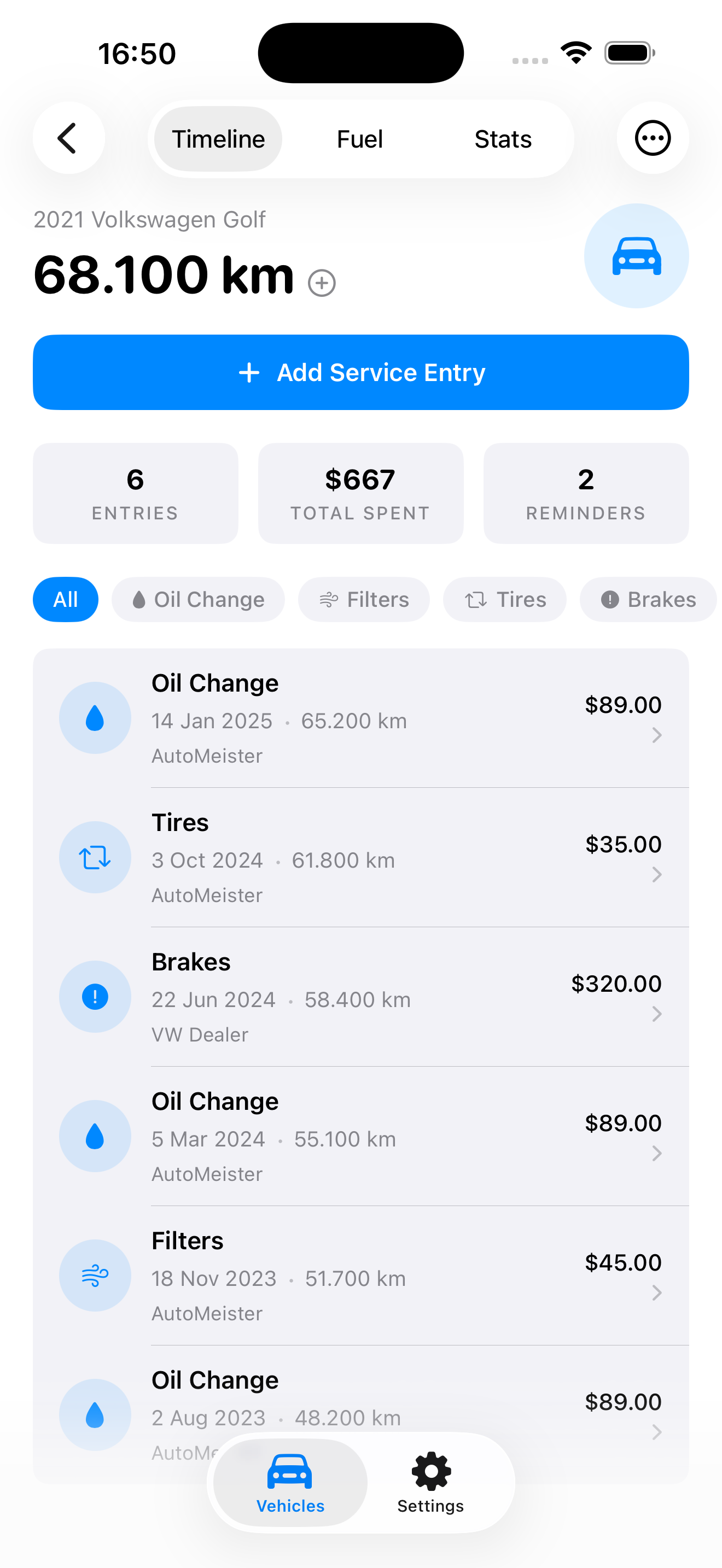Select the Oil Change droplet icon on first entry
This screenshot has height=1568, width=722.
click(95, 717)
